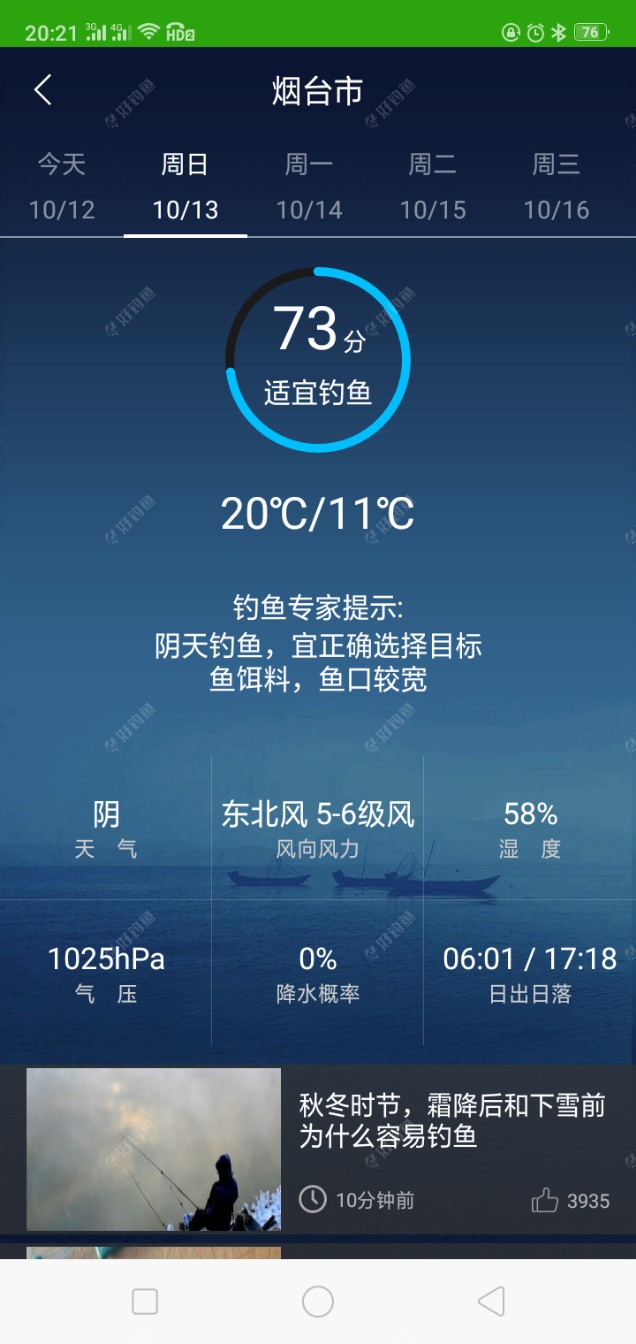Go back using the top-left arrow
Screen dimensions: 636x1344
(42, 91)
